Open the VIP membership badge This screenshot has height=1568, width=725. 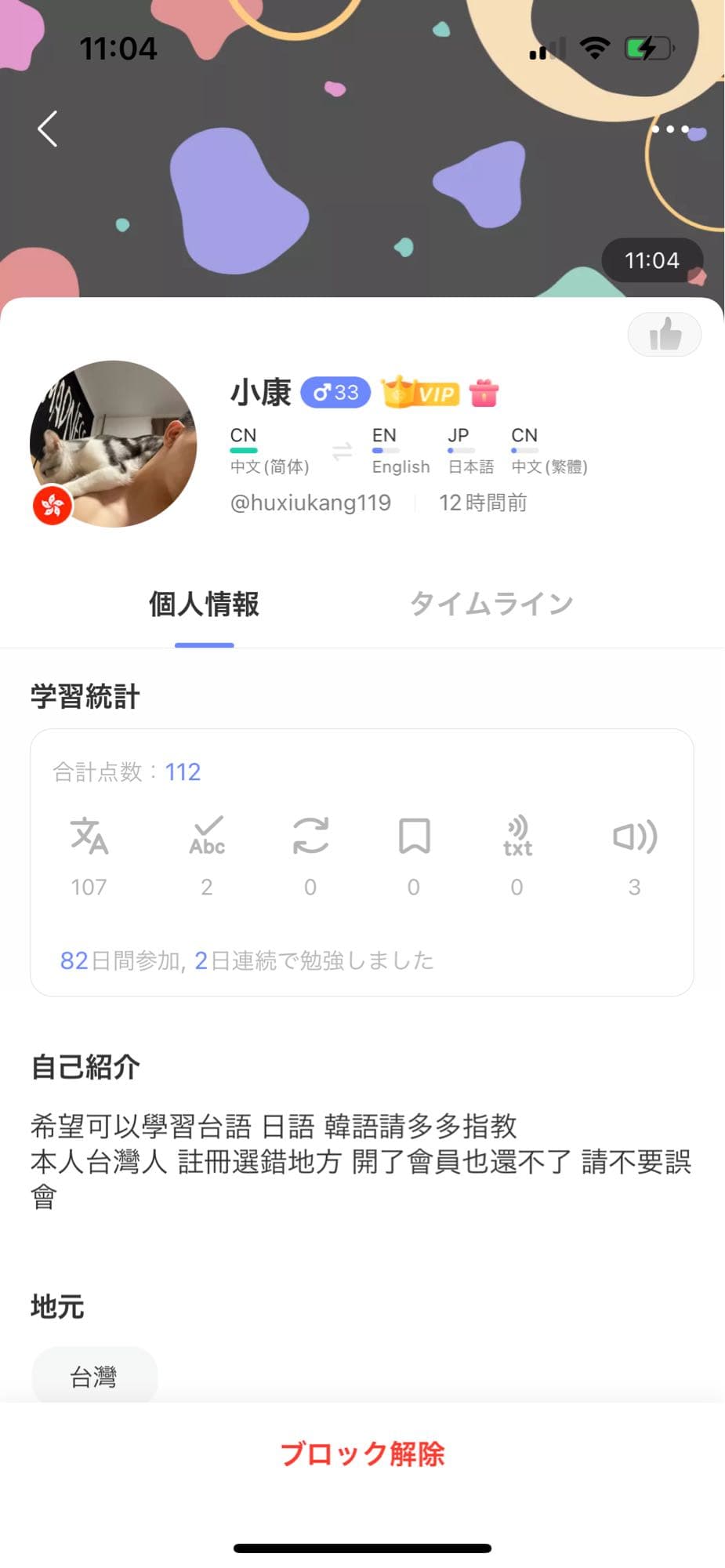point(420,393)
